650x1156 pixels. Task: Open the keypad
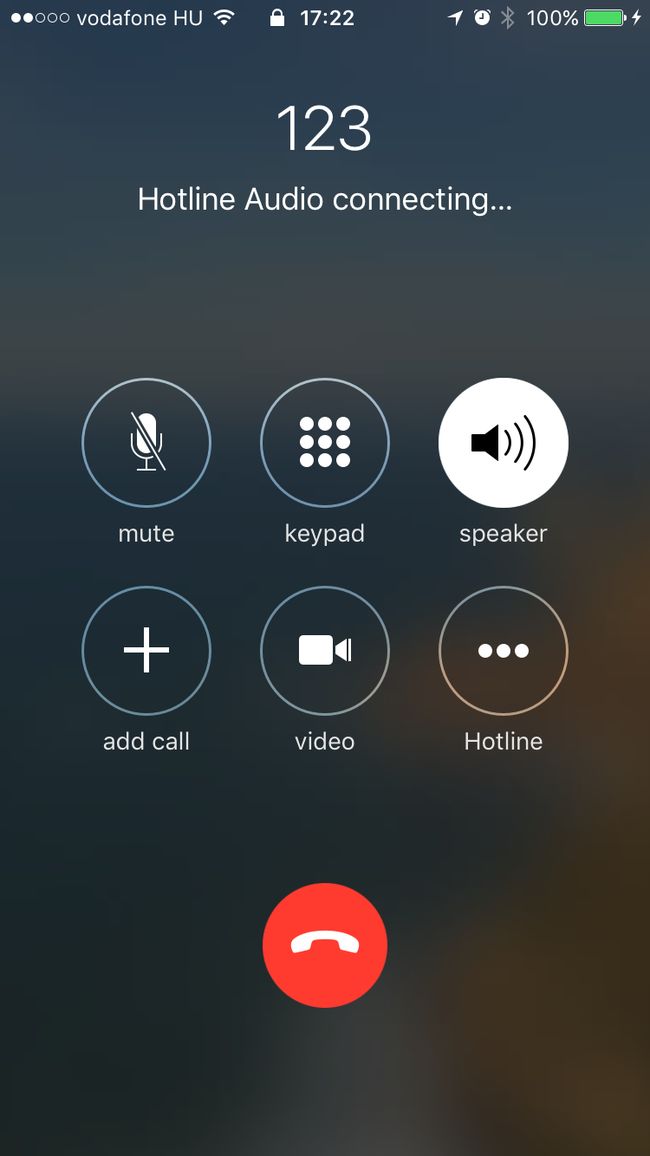325,442
